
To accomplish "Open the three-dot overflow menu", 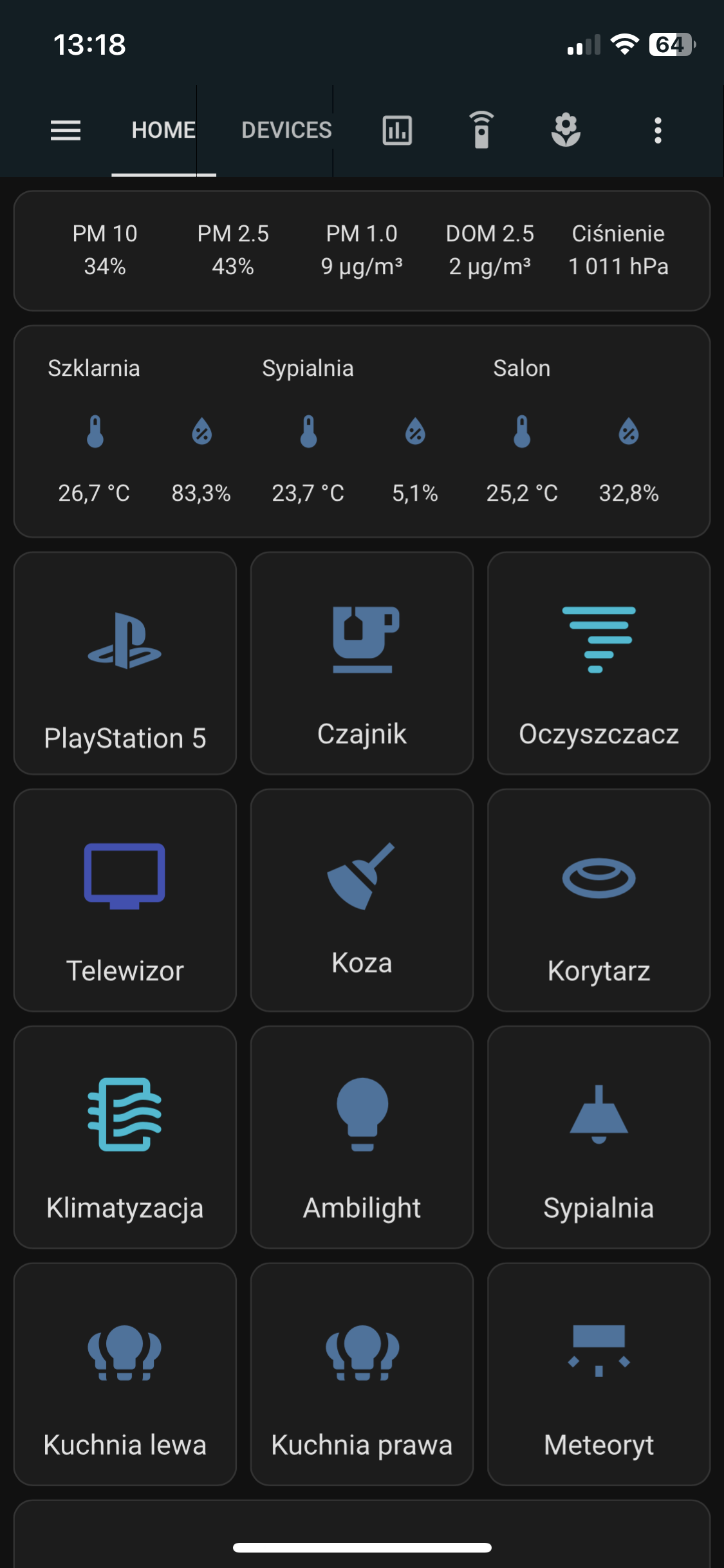I will [x=657, y=129].
